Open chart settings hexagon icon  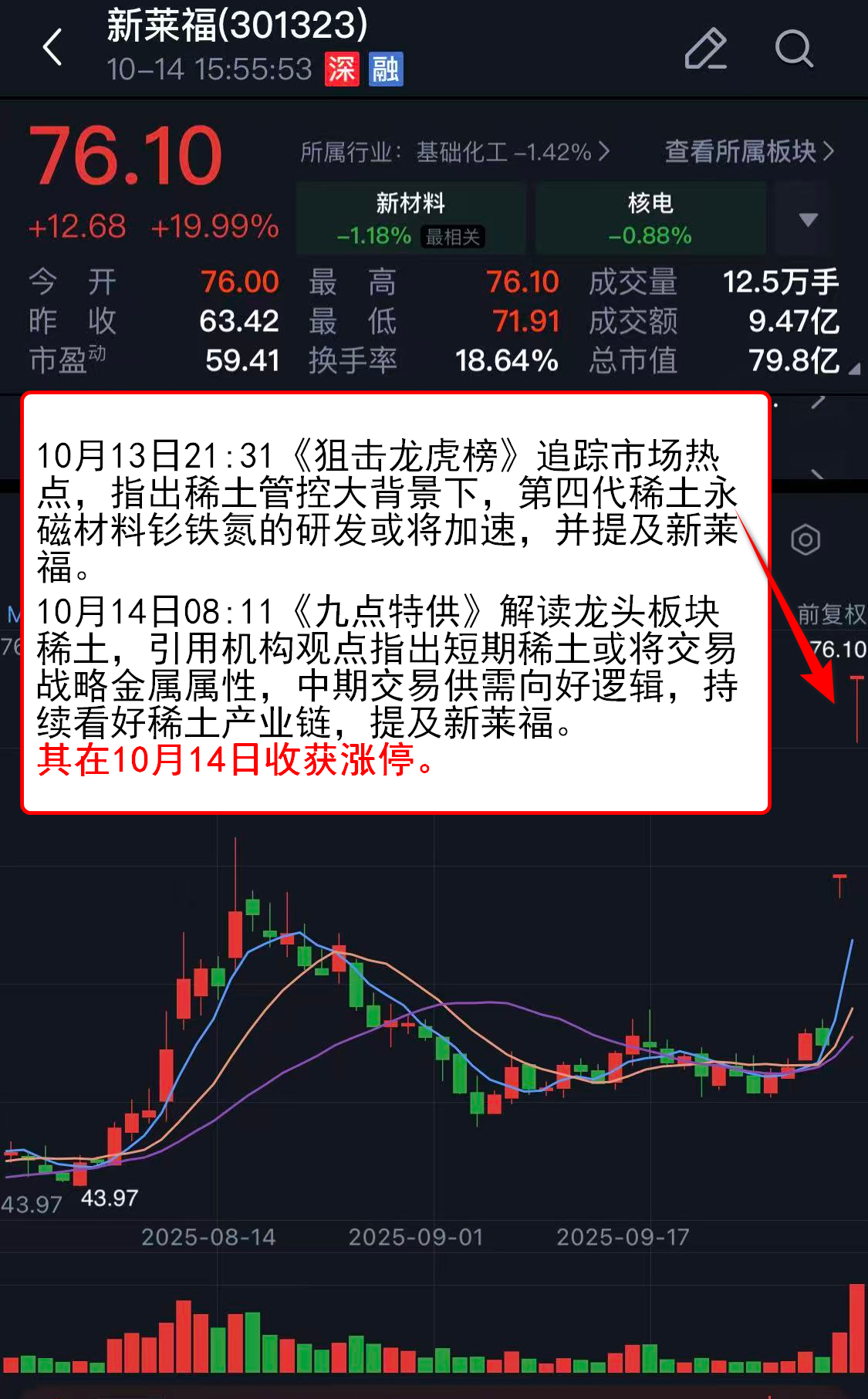click(806, 540)
